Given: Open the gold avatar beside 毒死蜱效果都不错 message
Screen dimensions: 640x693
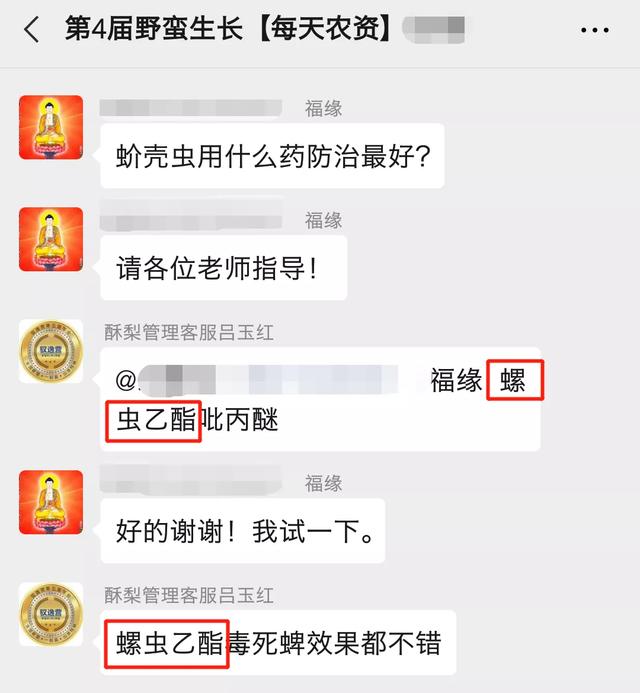Looking at the screenshot, I should 51,614.
